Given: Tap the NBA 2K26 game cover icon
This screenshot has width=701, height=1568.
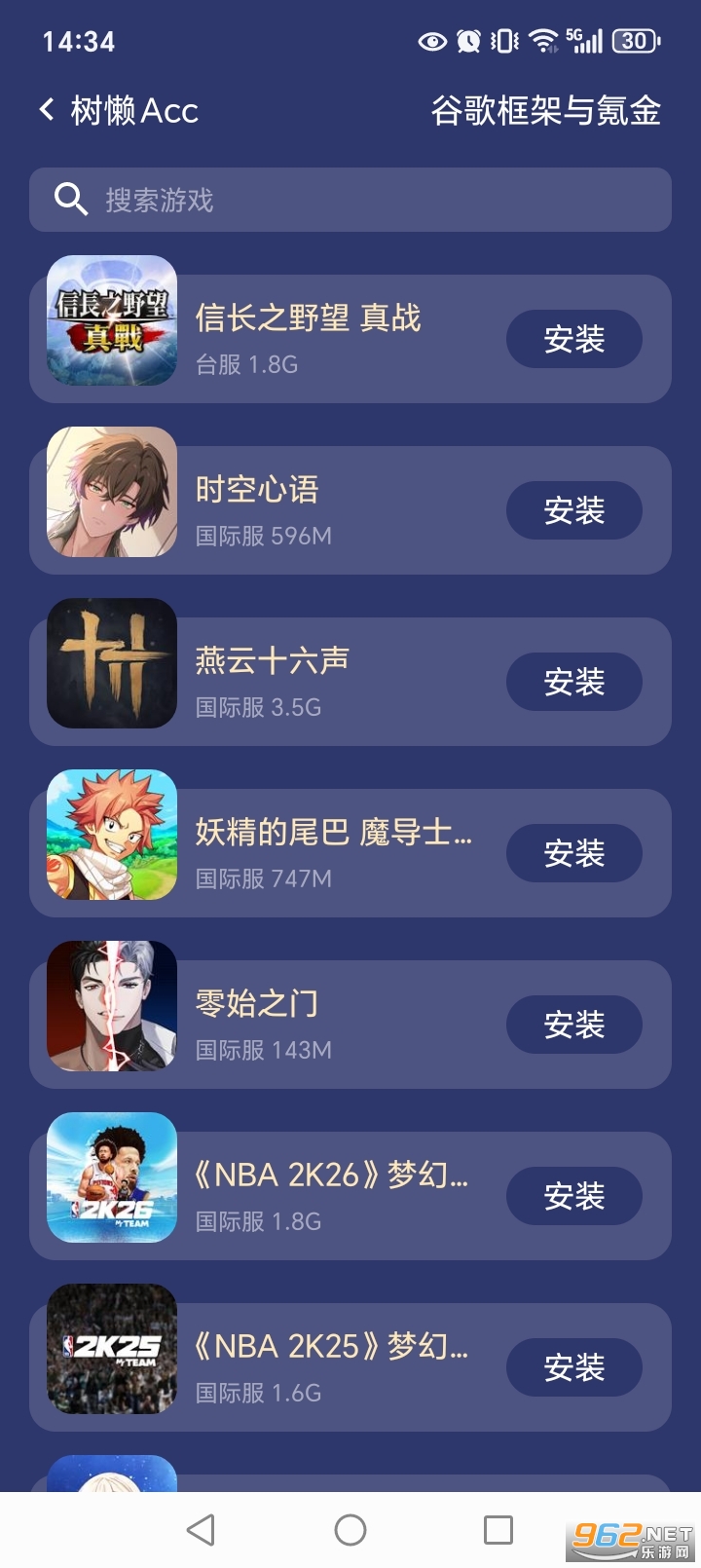Looking at the screenshot, I should [111, 1179].
